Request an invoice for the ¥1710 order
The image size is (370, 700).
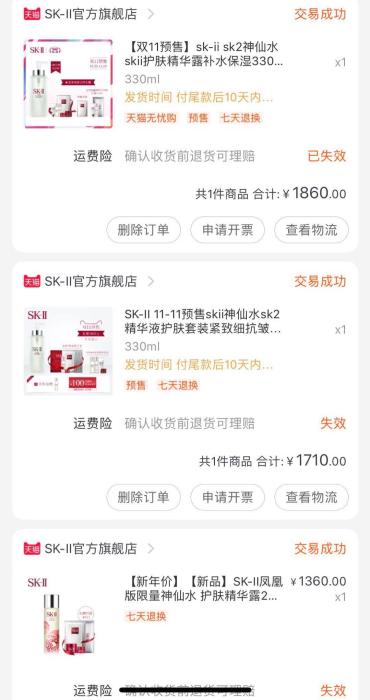[228, 497]
